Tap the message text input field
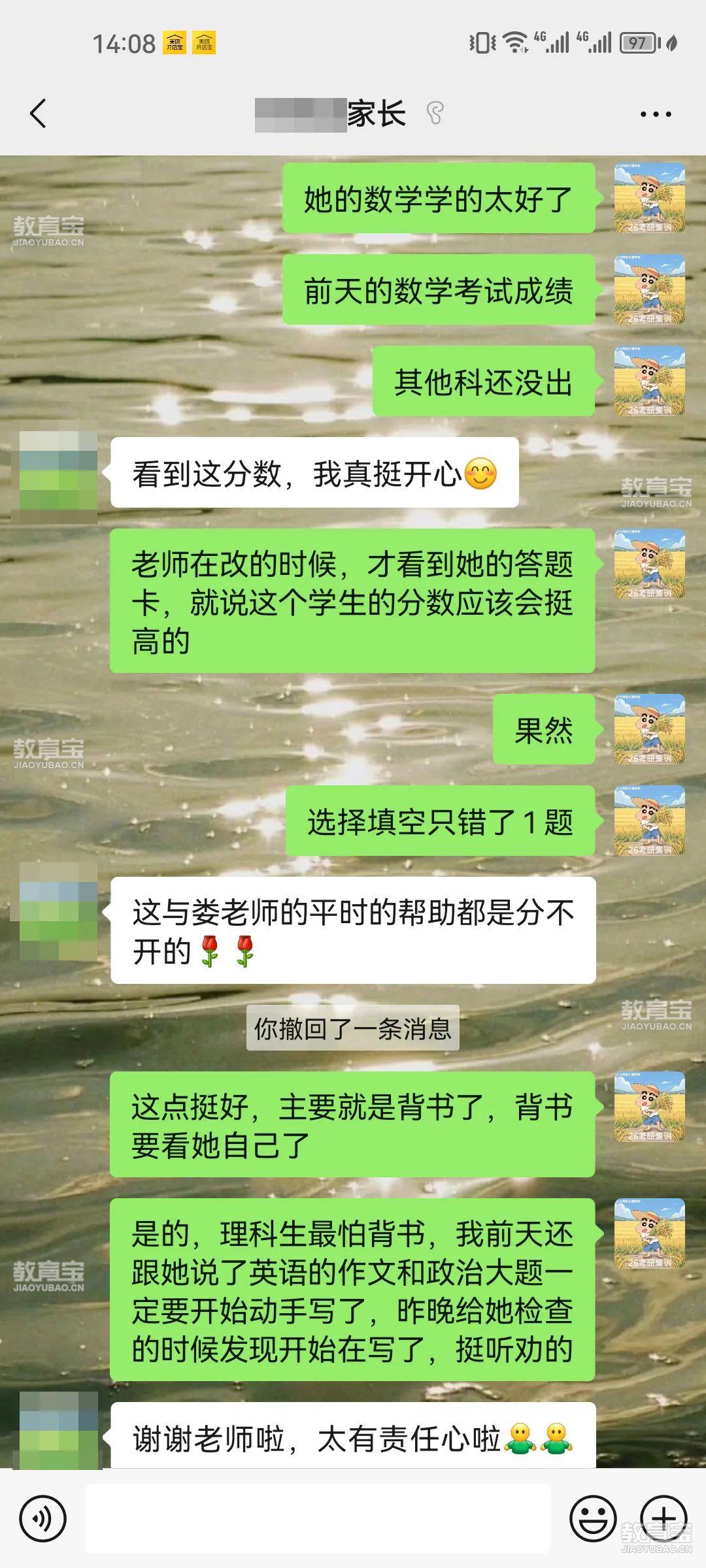Viewport: 706px width, 1568px height. pyautogui.click(x=318, y=1519)
